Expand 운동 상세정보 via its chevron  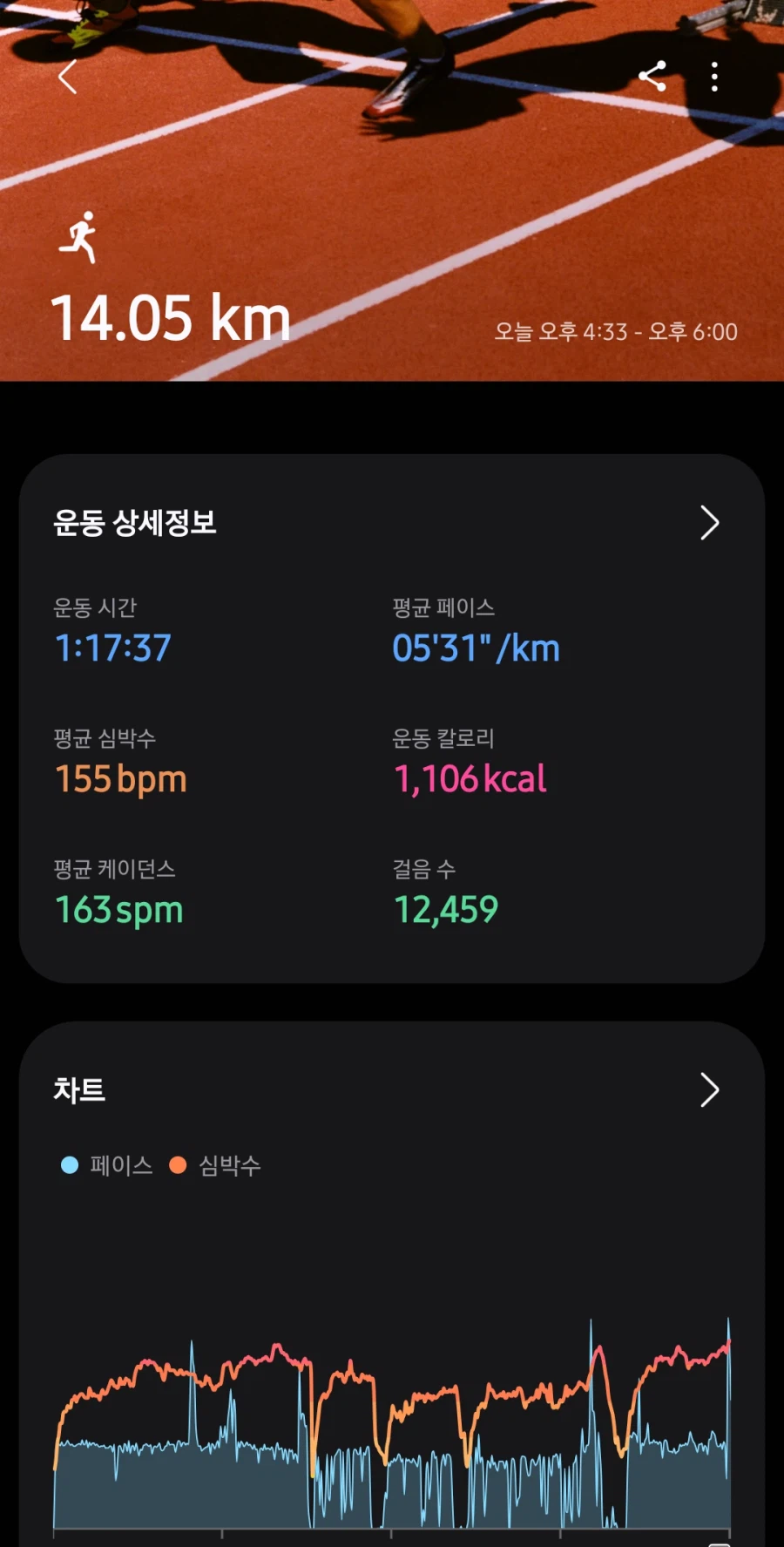click(709, 524)
